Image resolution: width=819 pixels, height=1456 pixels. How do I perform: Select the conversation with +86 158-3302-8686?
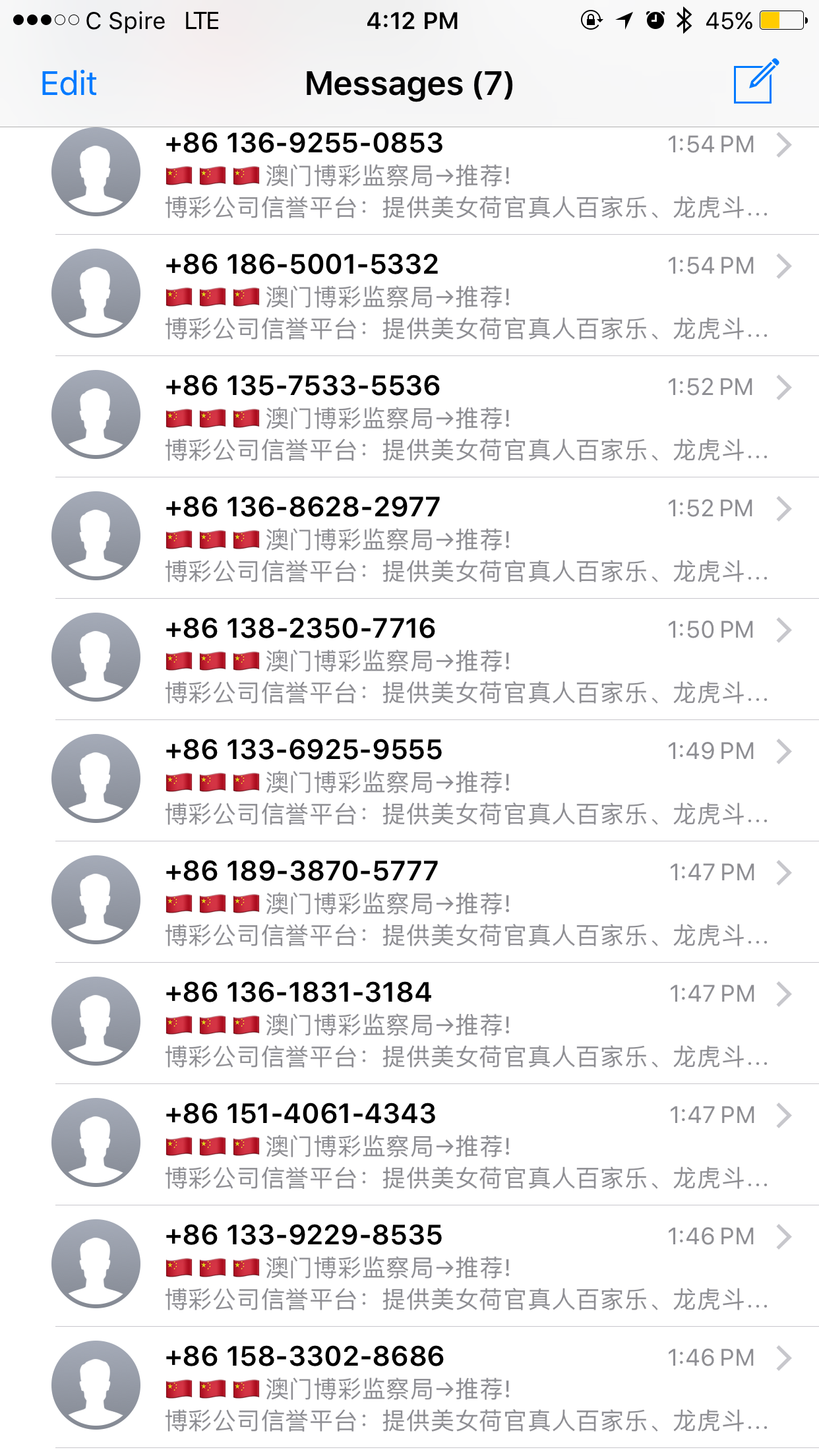pos(435,1389)
